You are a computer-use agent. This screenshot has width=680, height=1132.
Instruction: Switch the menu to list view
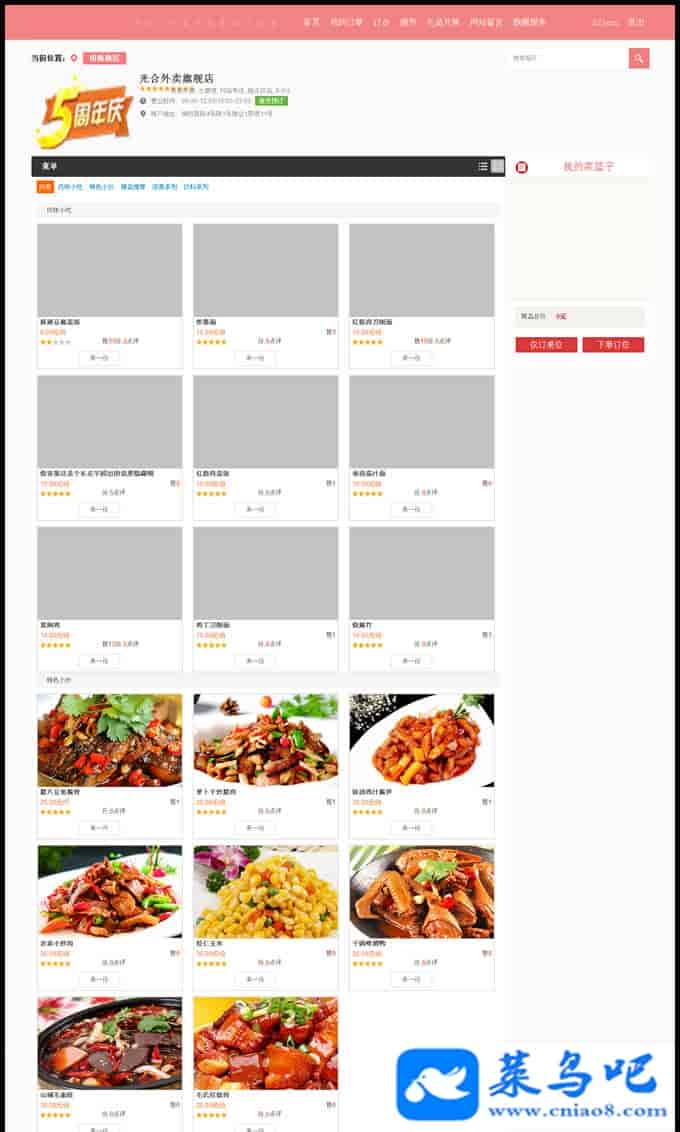click(483, 166)
